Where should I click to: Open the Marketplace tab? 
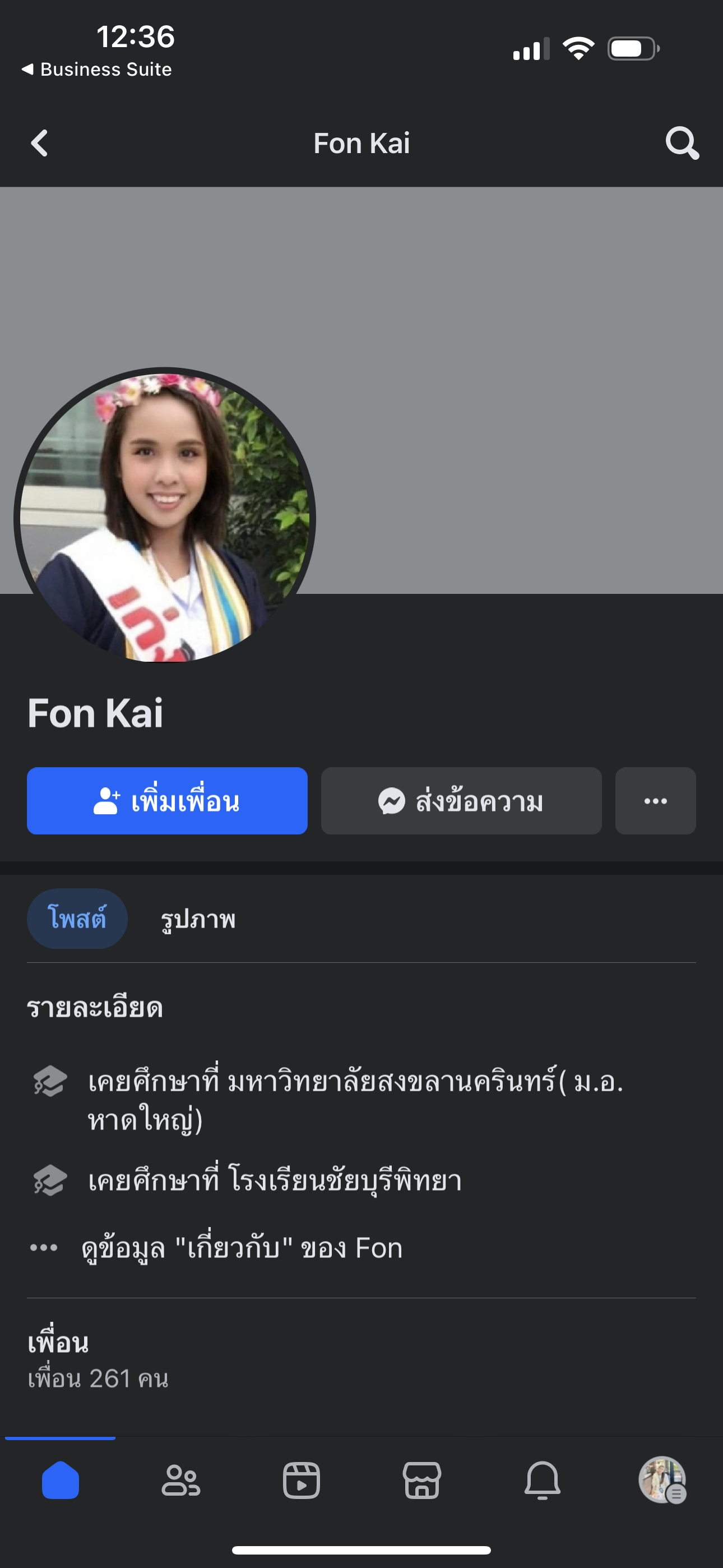click(421, 1481)
